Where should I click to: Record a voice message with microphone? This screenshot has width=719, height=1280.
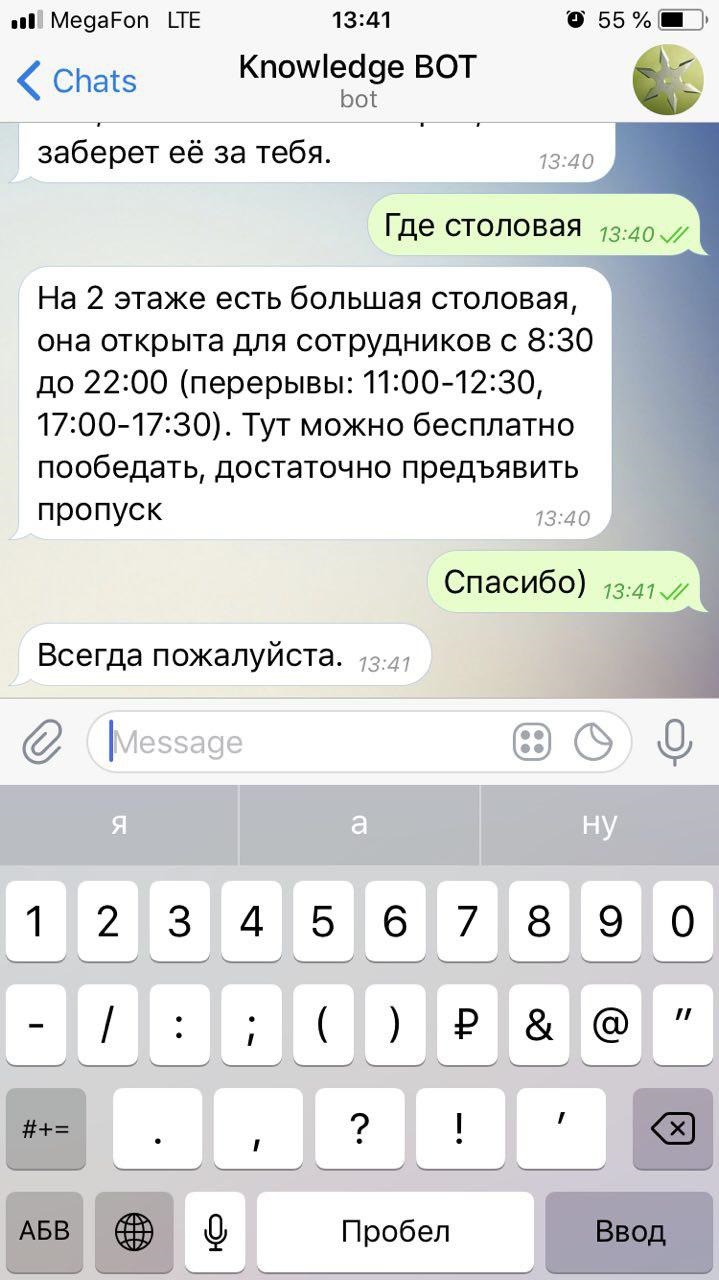coord(675,742)
